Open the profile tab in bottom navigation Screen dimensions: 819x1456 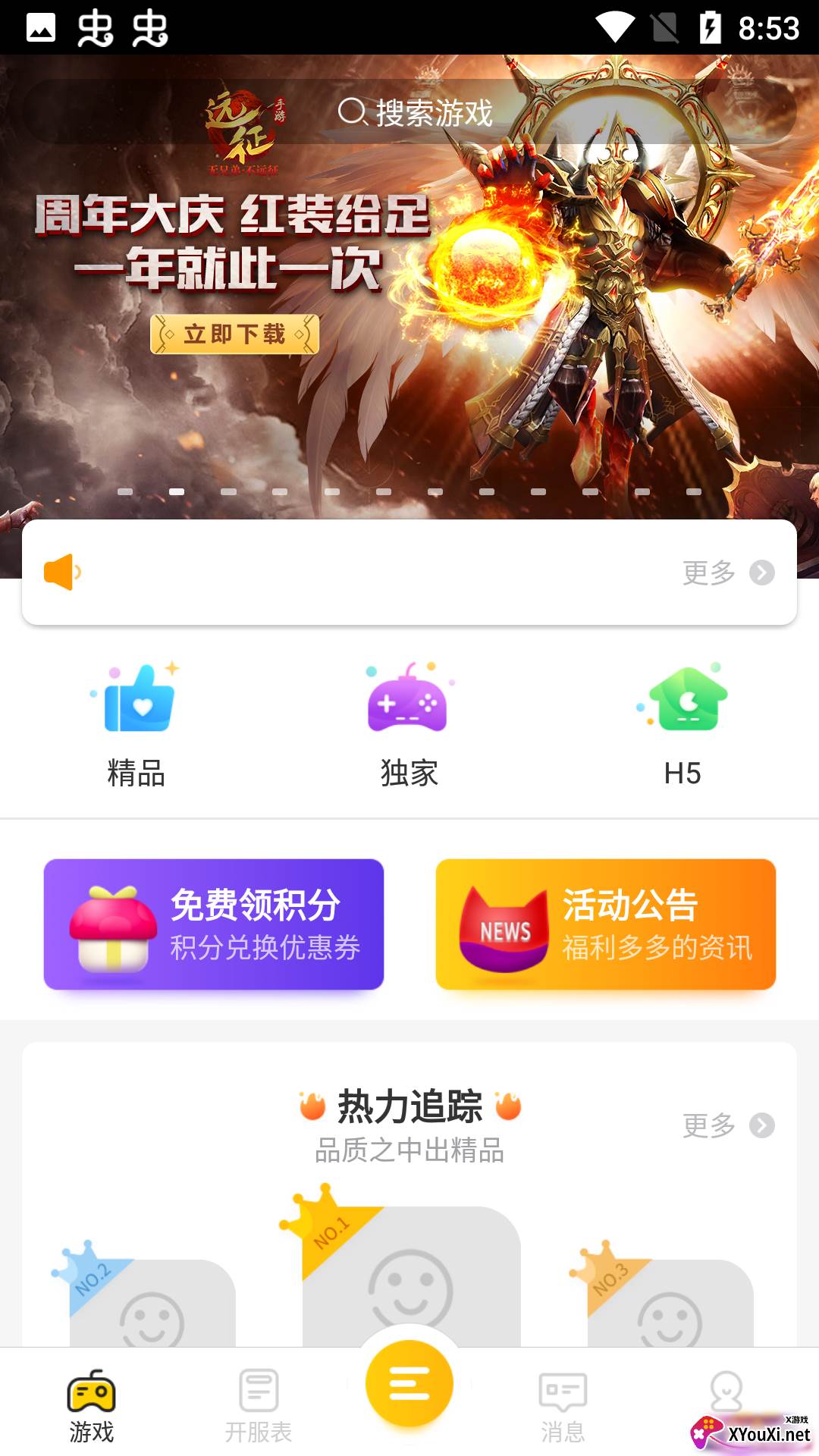click(x=726, y=1395)
